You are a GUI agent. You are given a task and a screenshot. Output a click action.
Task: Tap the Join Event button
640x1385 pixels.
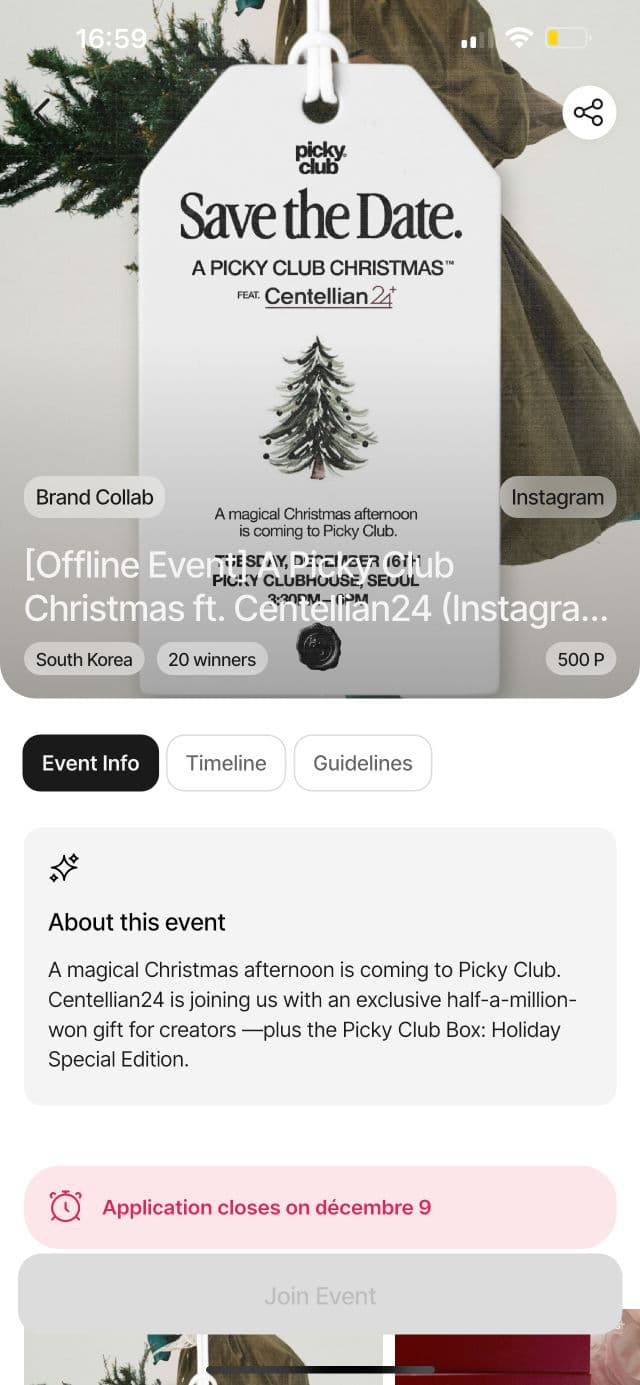tap(320, 1295)
